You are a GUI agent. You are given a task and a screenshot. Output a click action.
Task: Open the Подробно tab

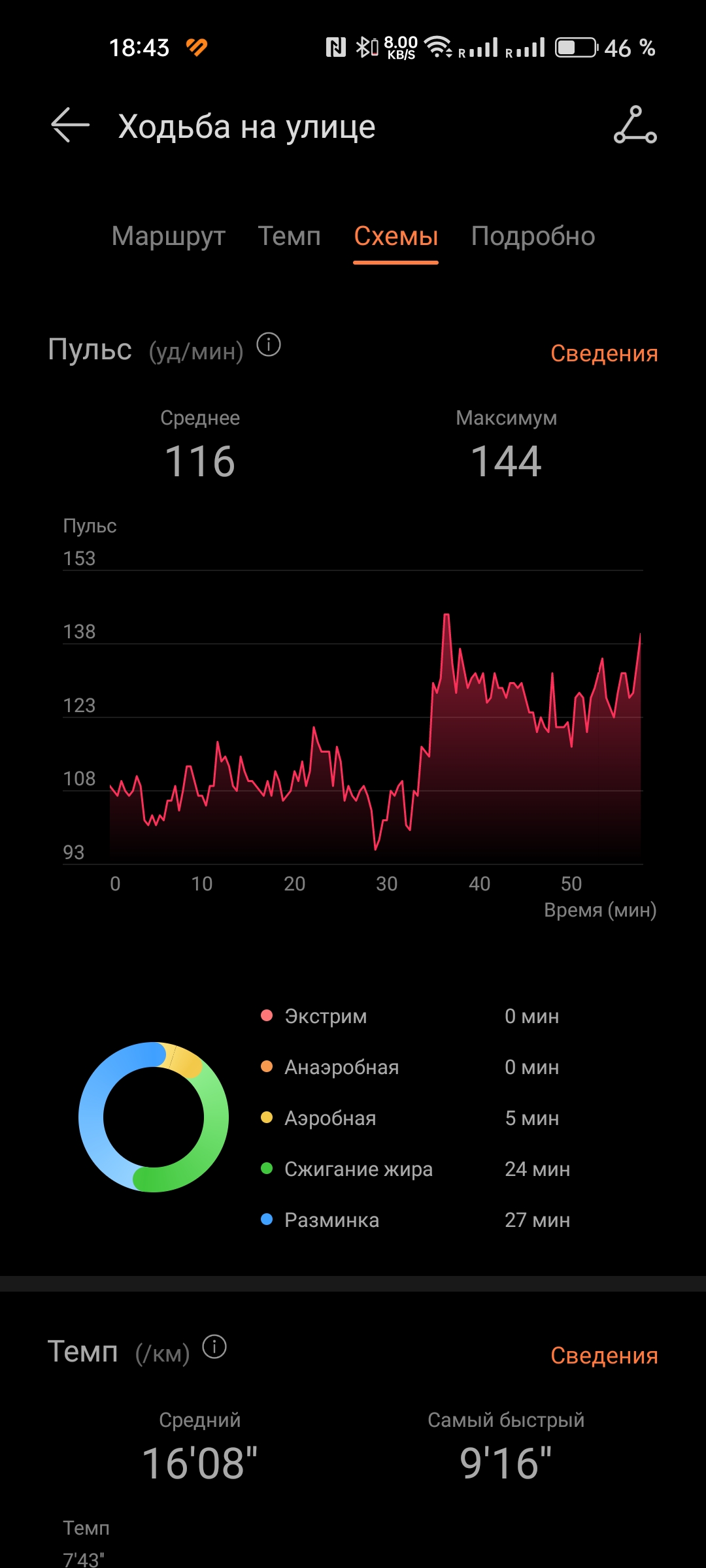click(x=533, y=237)
